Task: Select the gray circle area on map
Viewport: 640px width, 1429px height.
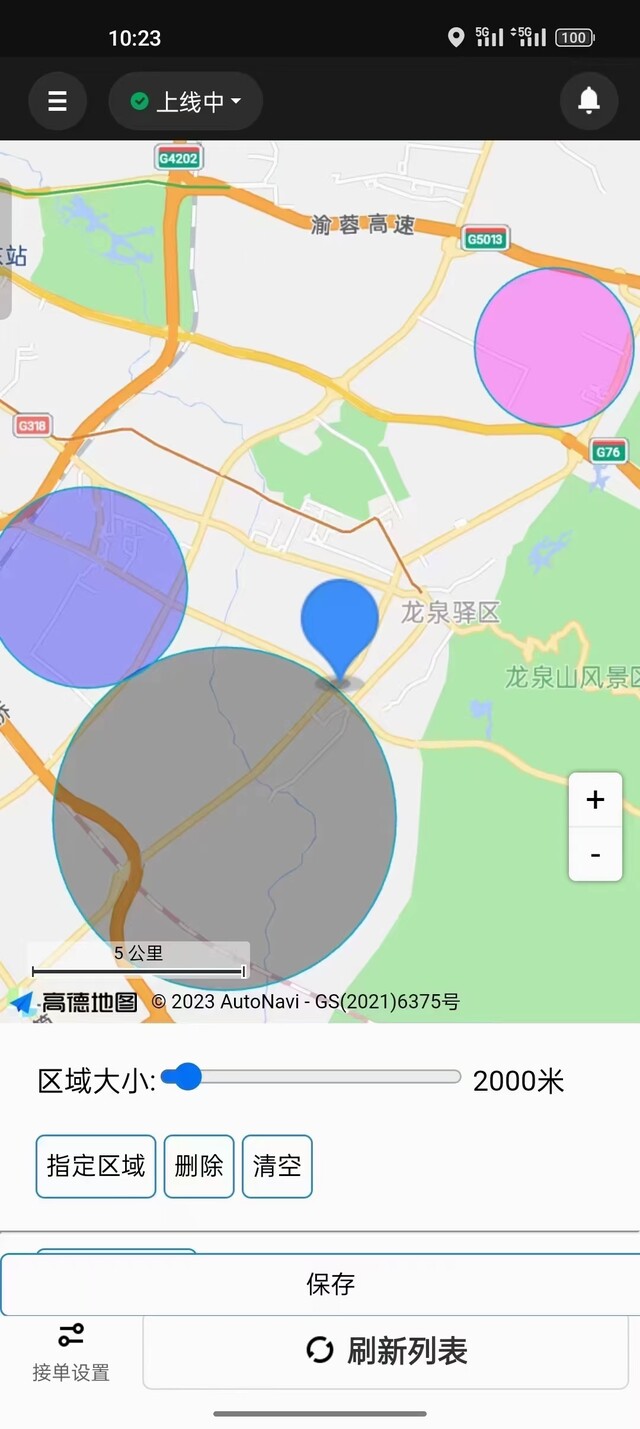Action: (x=225, y=818)
